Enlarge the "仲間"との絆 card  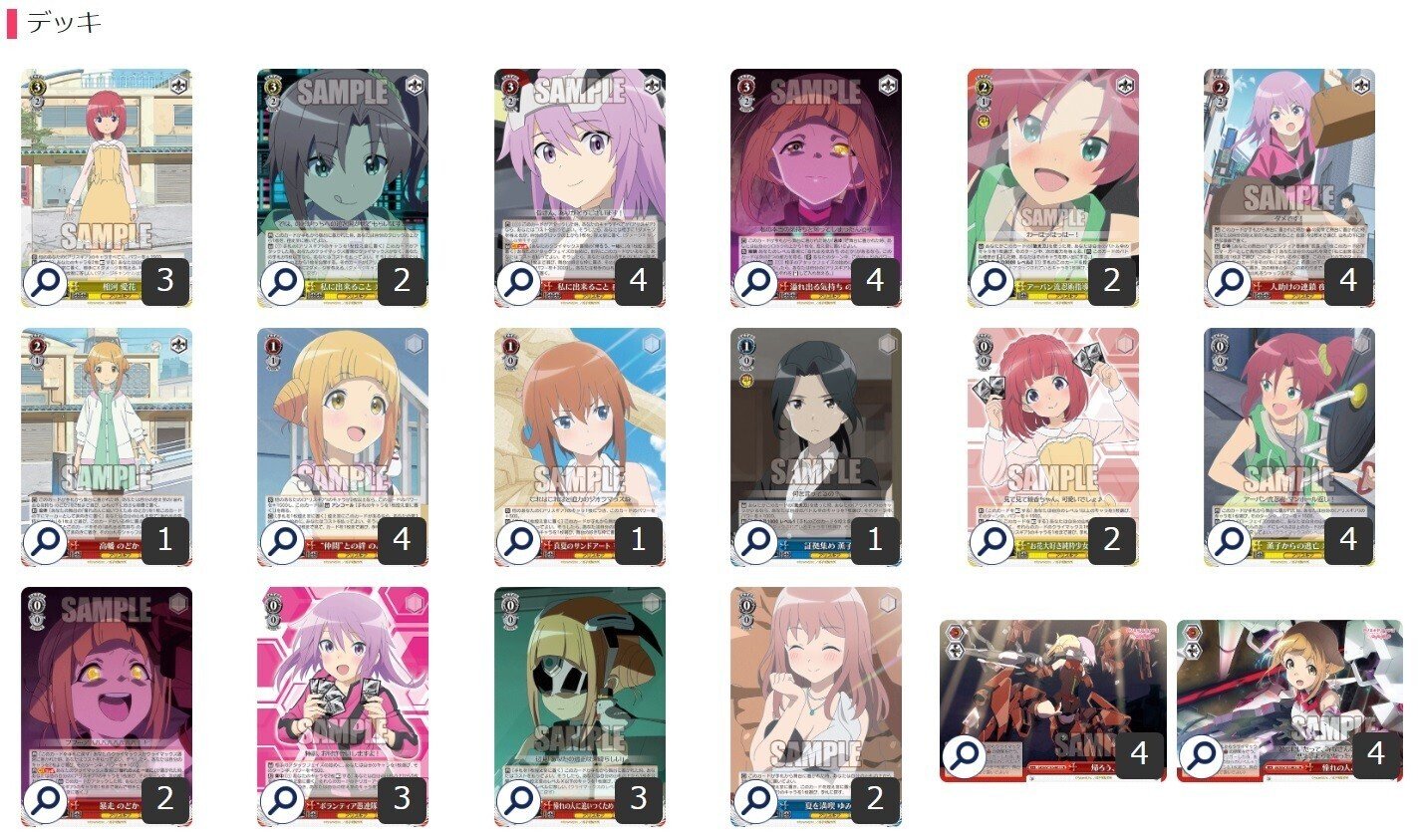click(282, 542)
